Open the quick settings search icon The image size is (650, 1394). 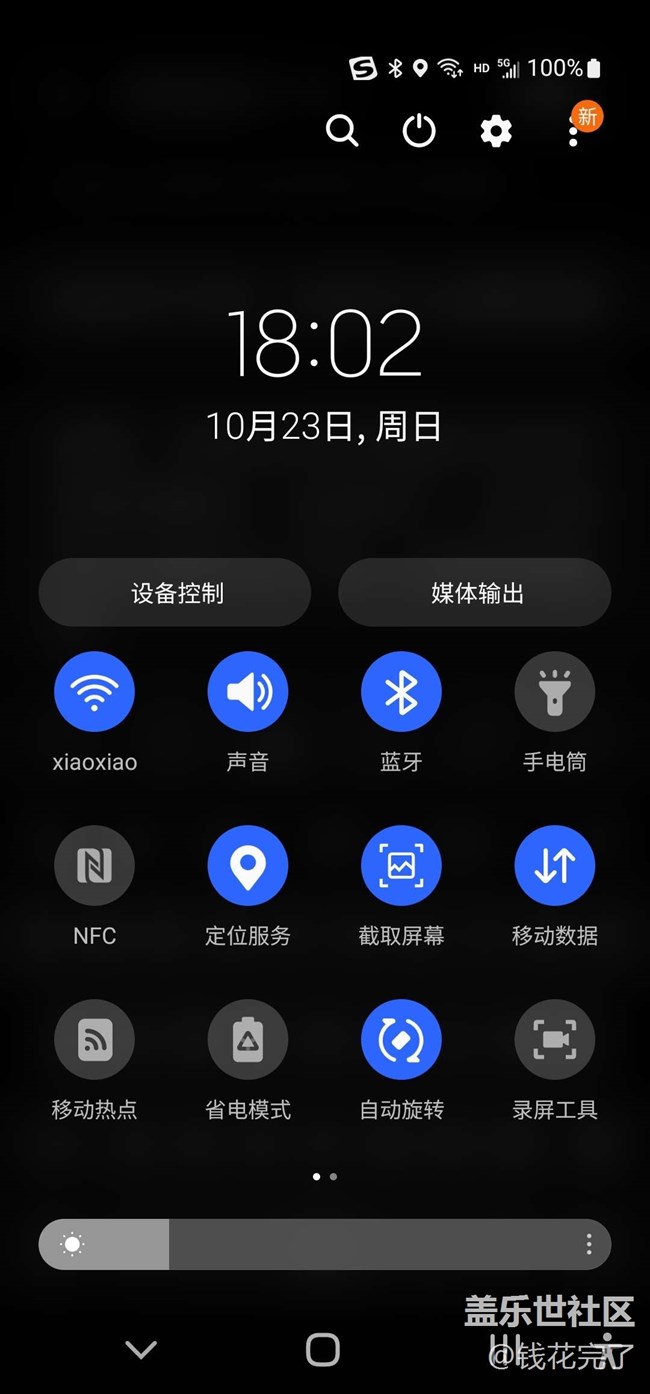tap(342, 131)
